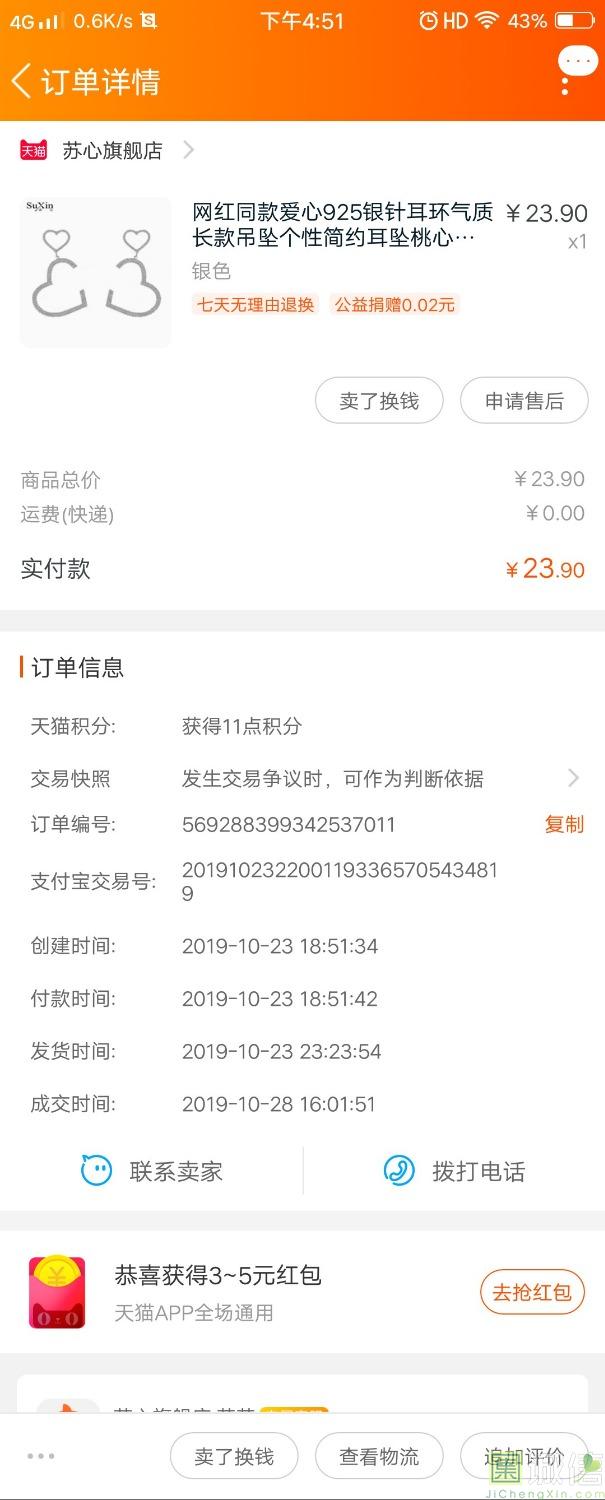605x1500 pixels.
Task: Copy the order number with 复制
Action: click(x=564, y=824)
